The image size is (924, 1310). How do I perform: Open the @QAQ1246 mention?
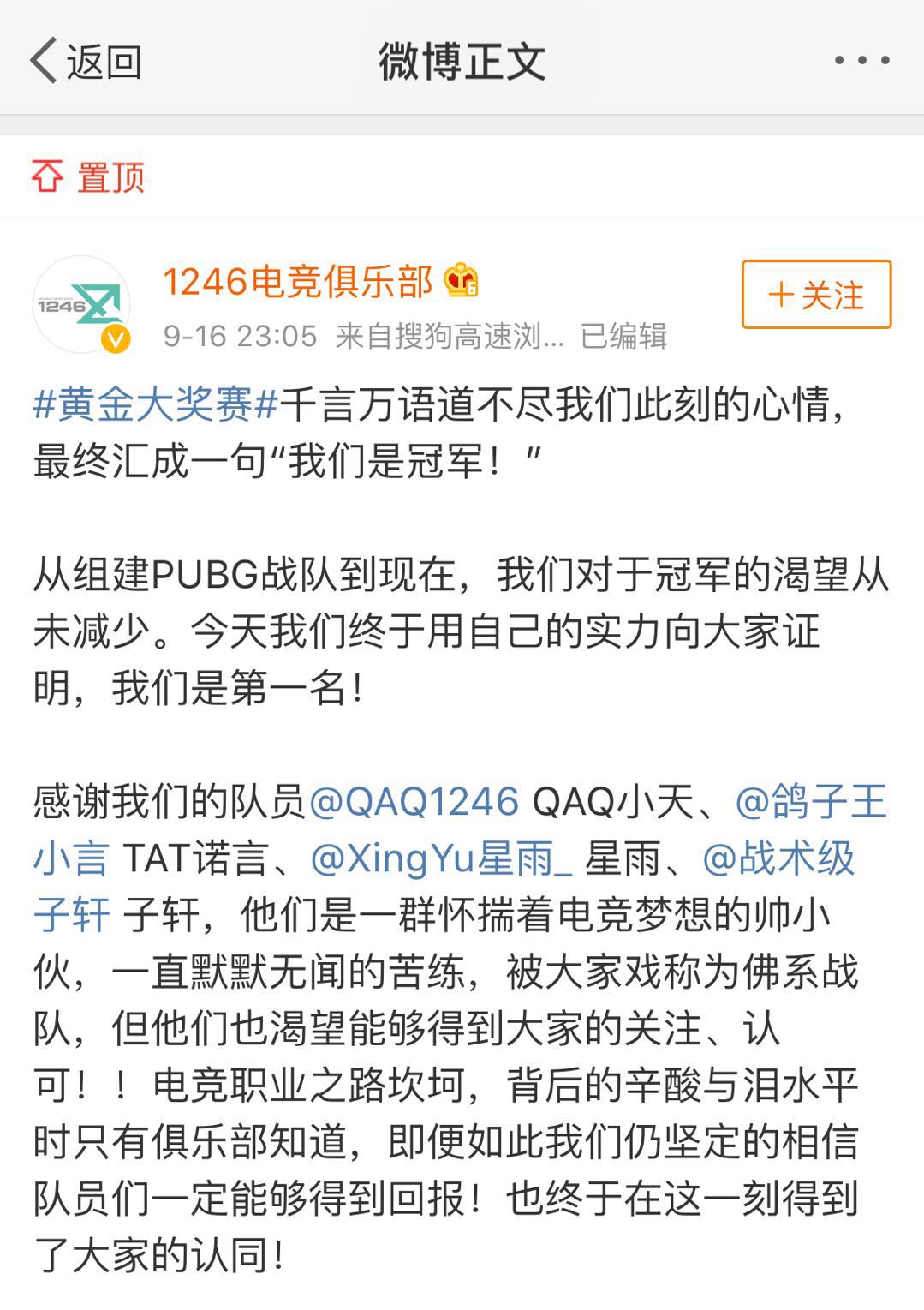click(x=414, y=802)
